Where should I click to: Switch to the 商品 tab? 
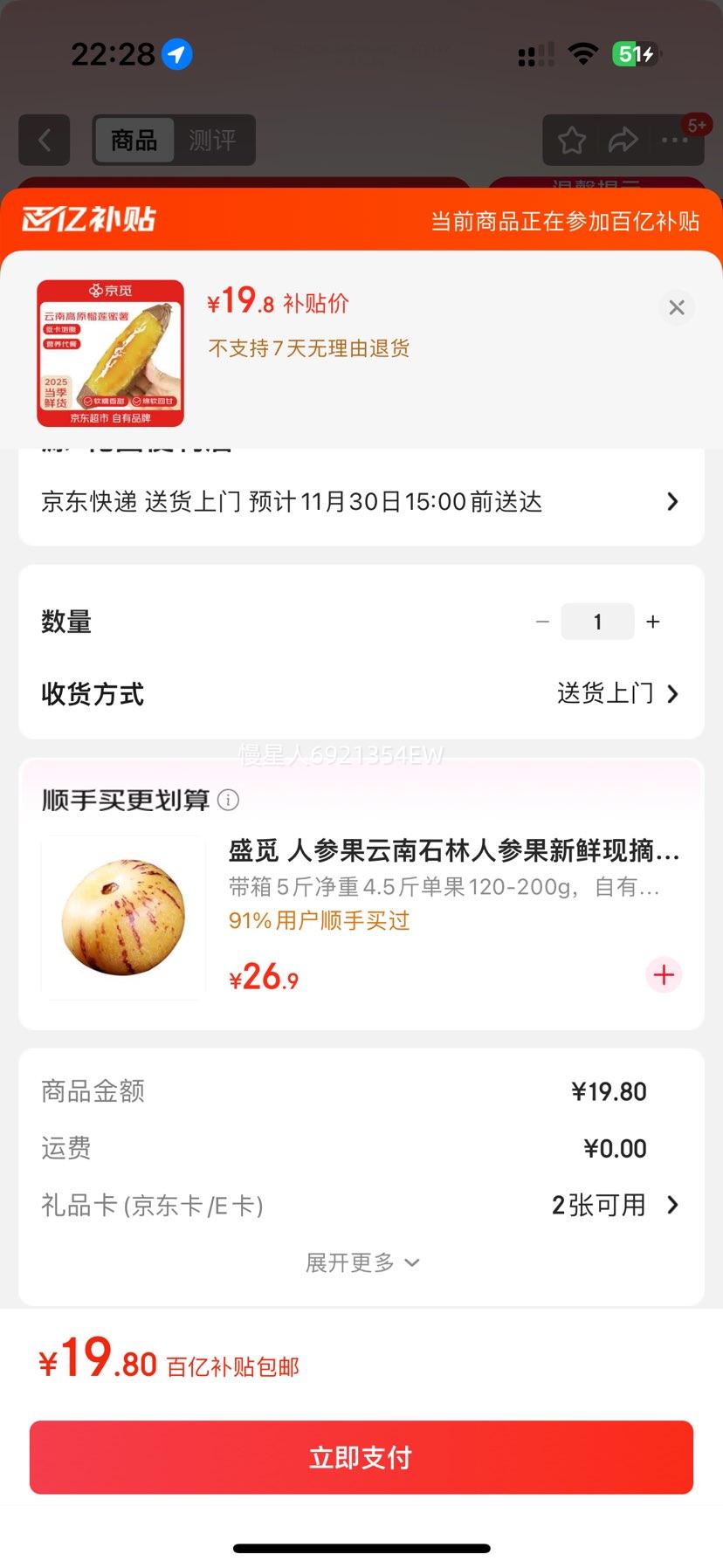[x=133, y=140]
